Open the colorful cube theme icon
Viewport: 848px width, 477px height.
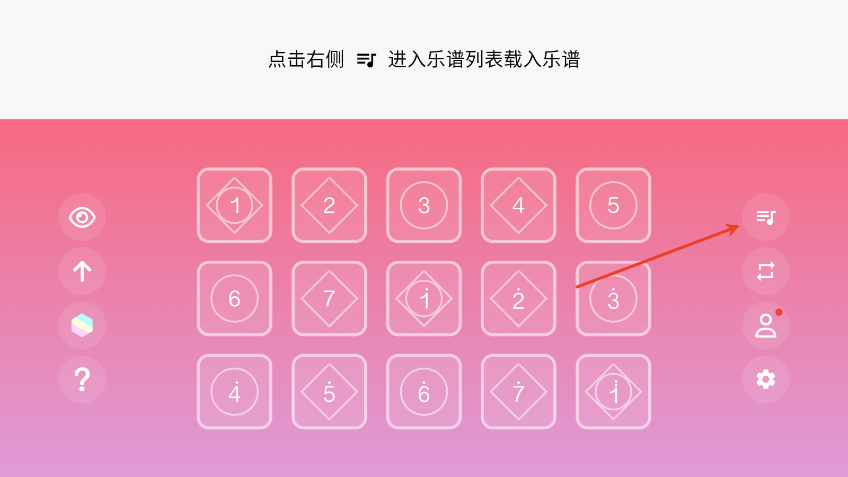(82, 325)
